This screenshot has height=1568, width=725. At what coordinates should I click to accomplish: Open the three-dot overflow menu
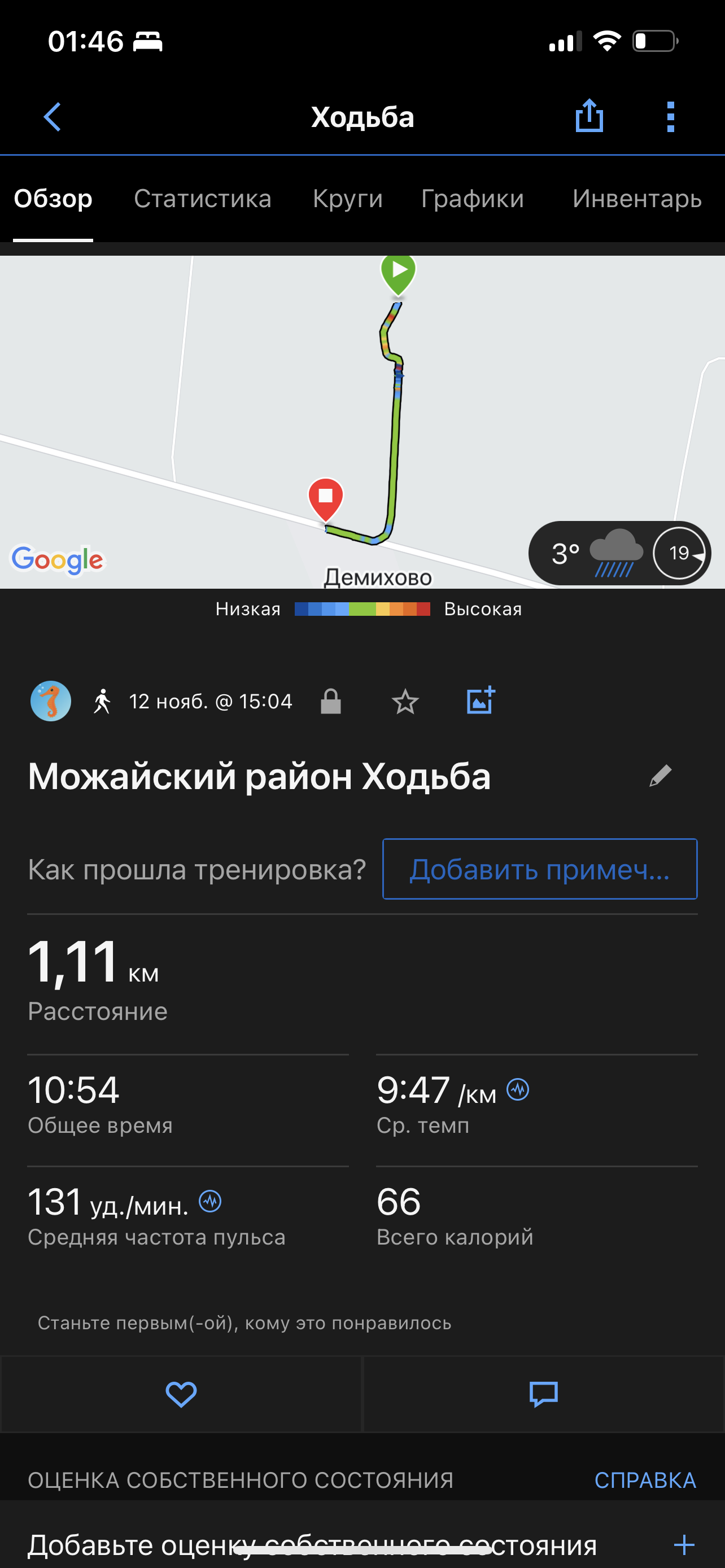[670, 116]
